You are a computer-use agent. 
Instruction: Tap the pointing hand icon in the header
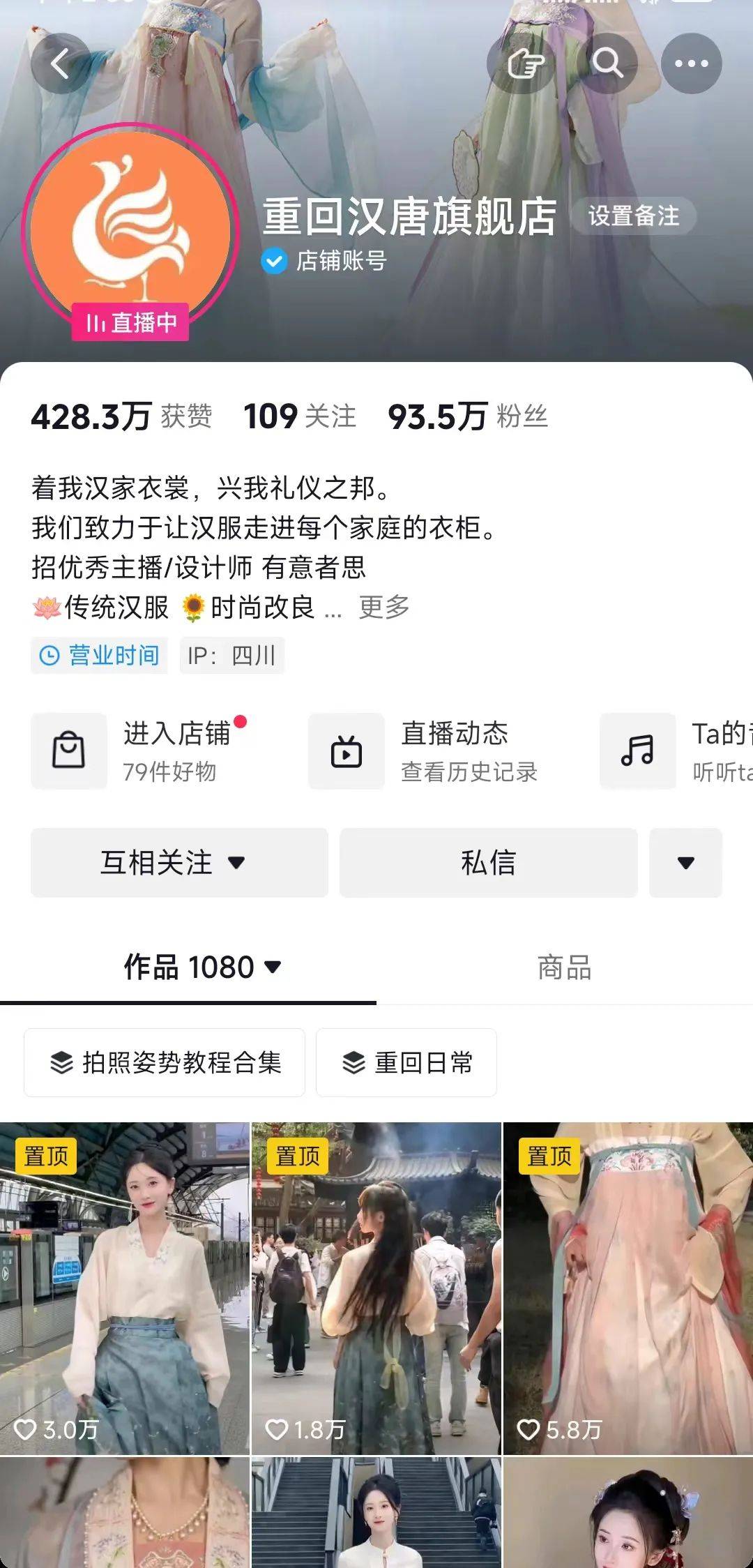[526, 63]
